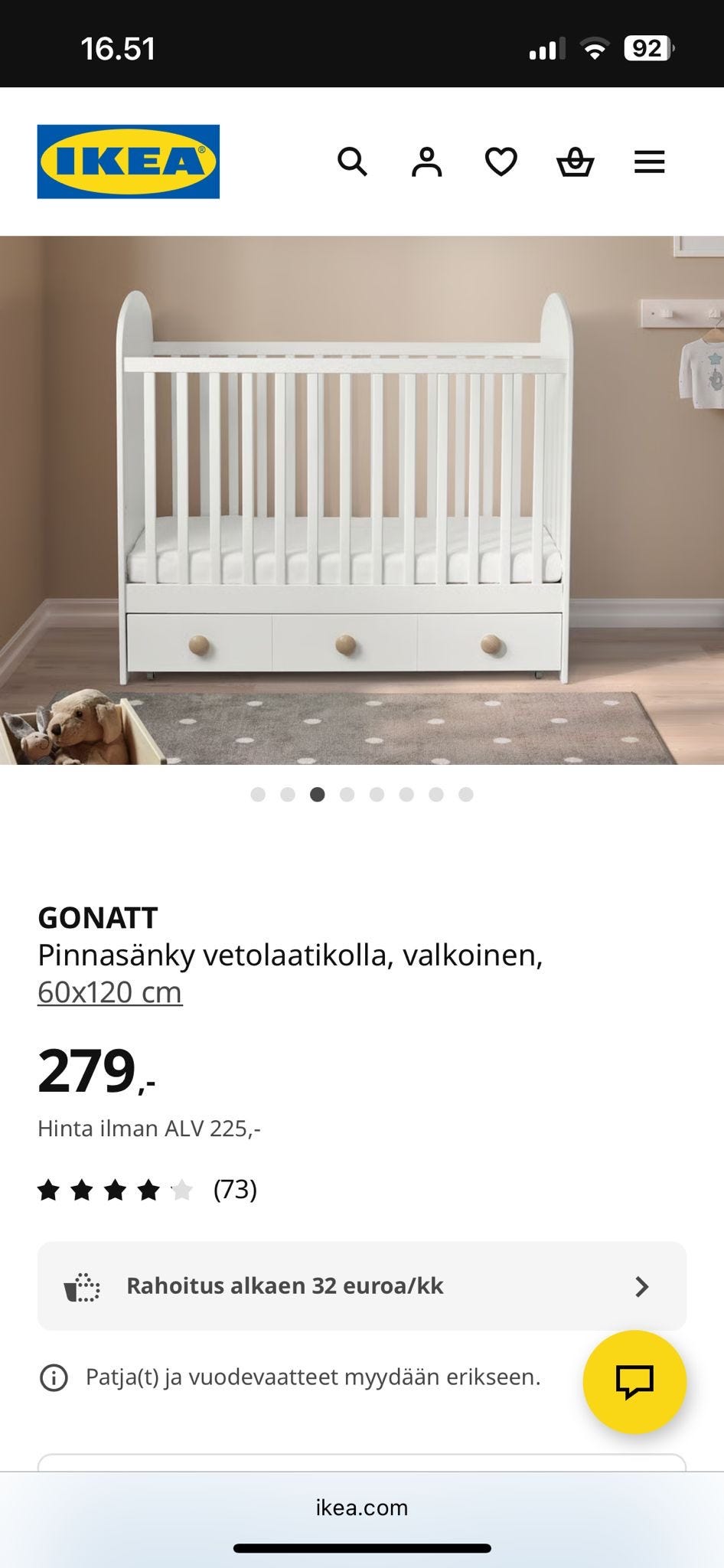The width and height of the screenshot is (724, 1568).
Task: Open the search icon
Action: (x=354, y=162)
